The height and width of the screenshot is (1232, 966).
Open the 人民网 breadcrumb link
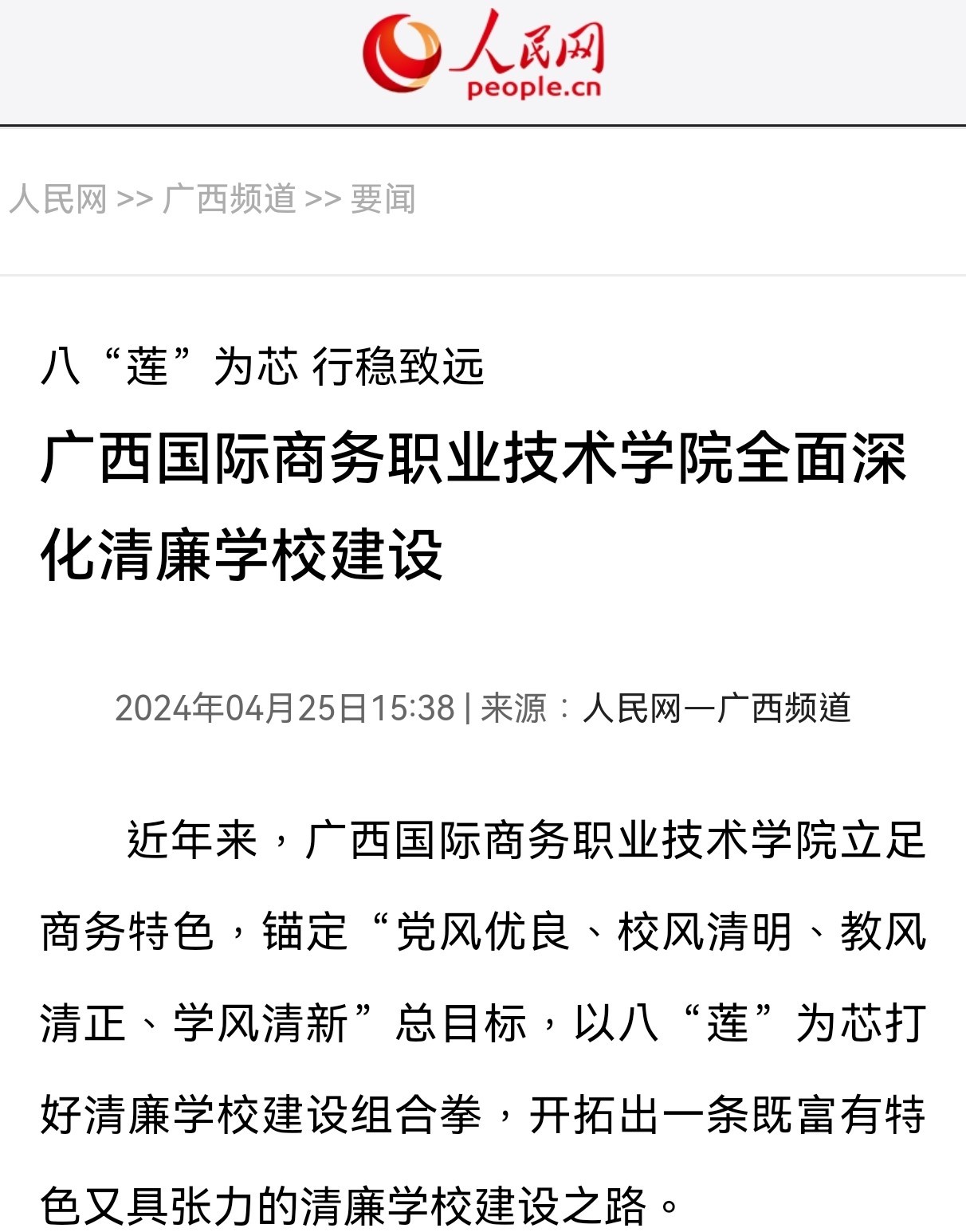[58, 199]
